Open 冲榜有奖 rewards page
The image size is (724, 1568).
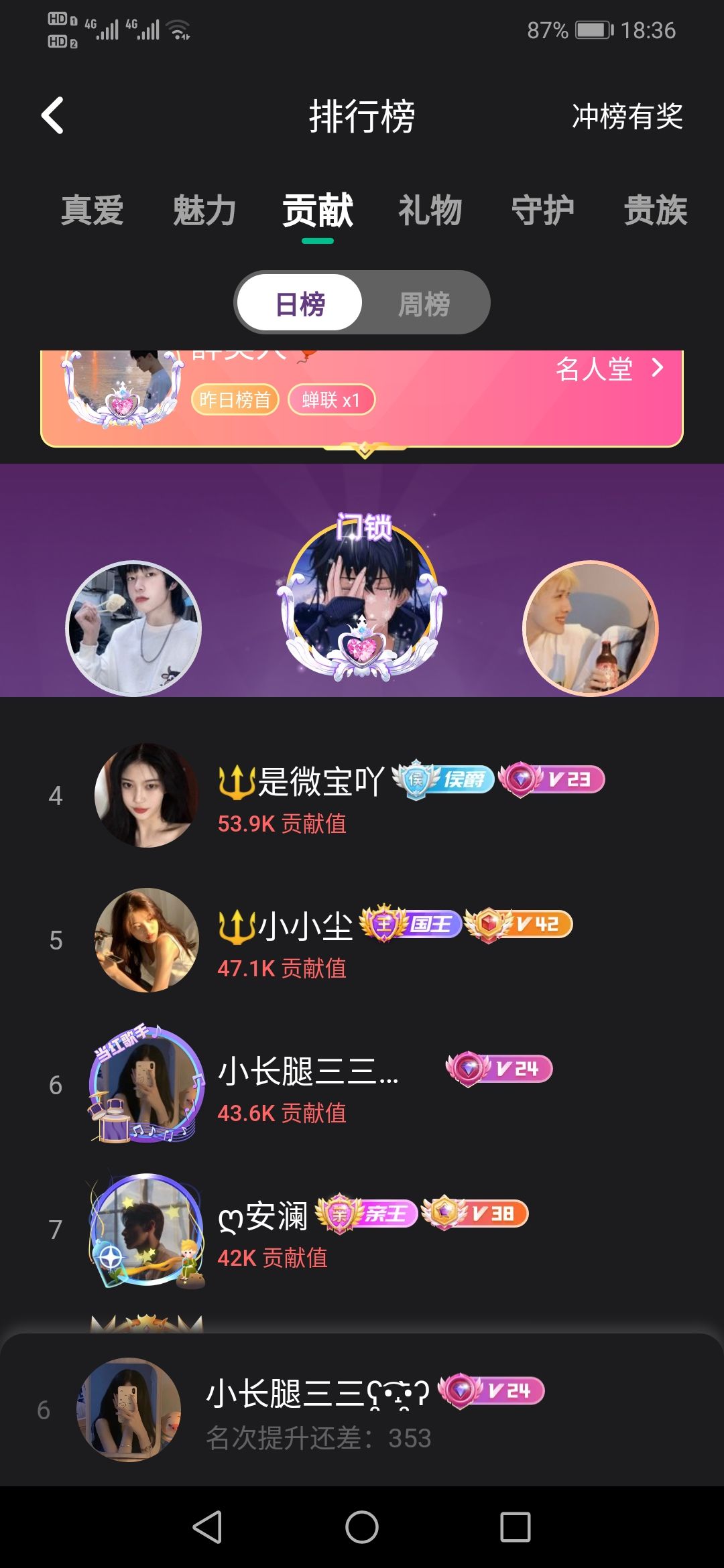[x=627, y=117]
